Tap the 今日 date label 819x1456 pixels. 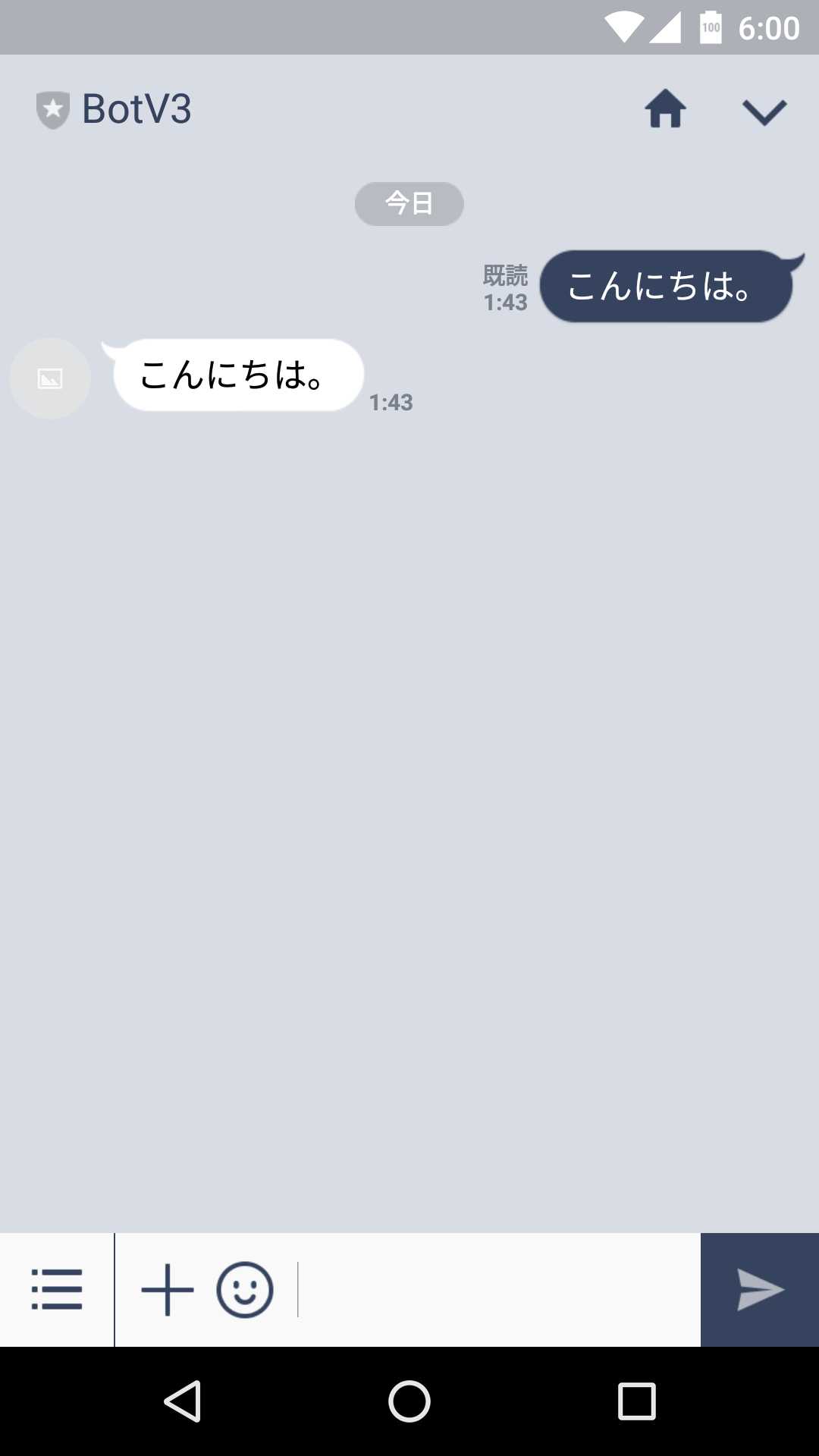point(409,202)
